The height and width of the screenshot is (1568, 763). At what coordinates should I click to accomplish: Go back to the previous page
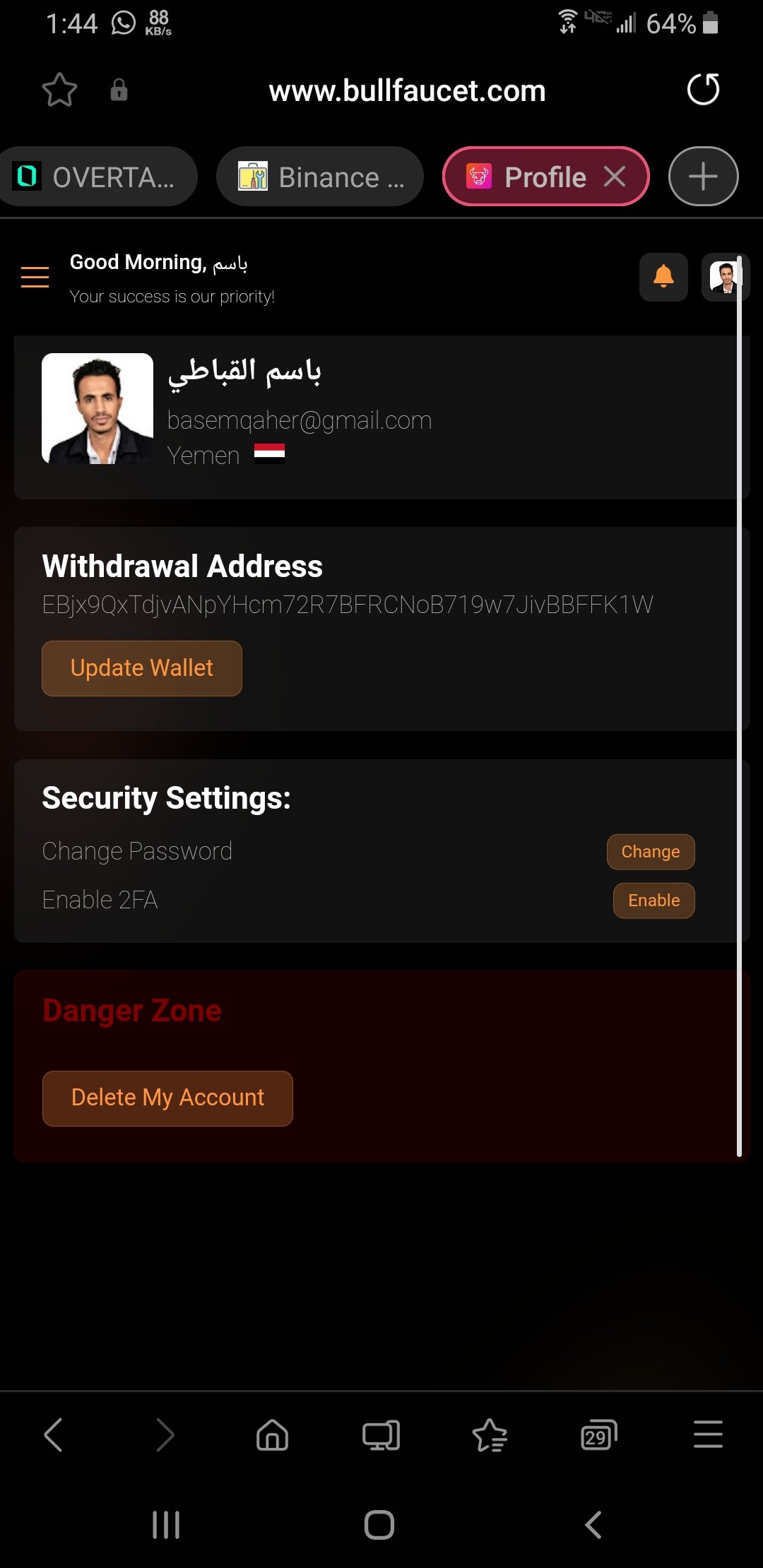click(x=54, y=1435)
